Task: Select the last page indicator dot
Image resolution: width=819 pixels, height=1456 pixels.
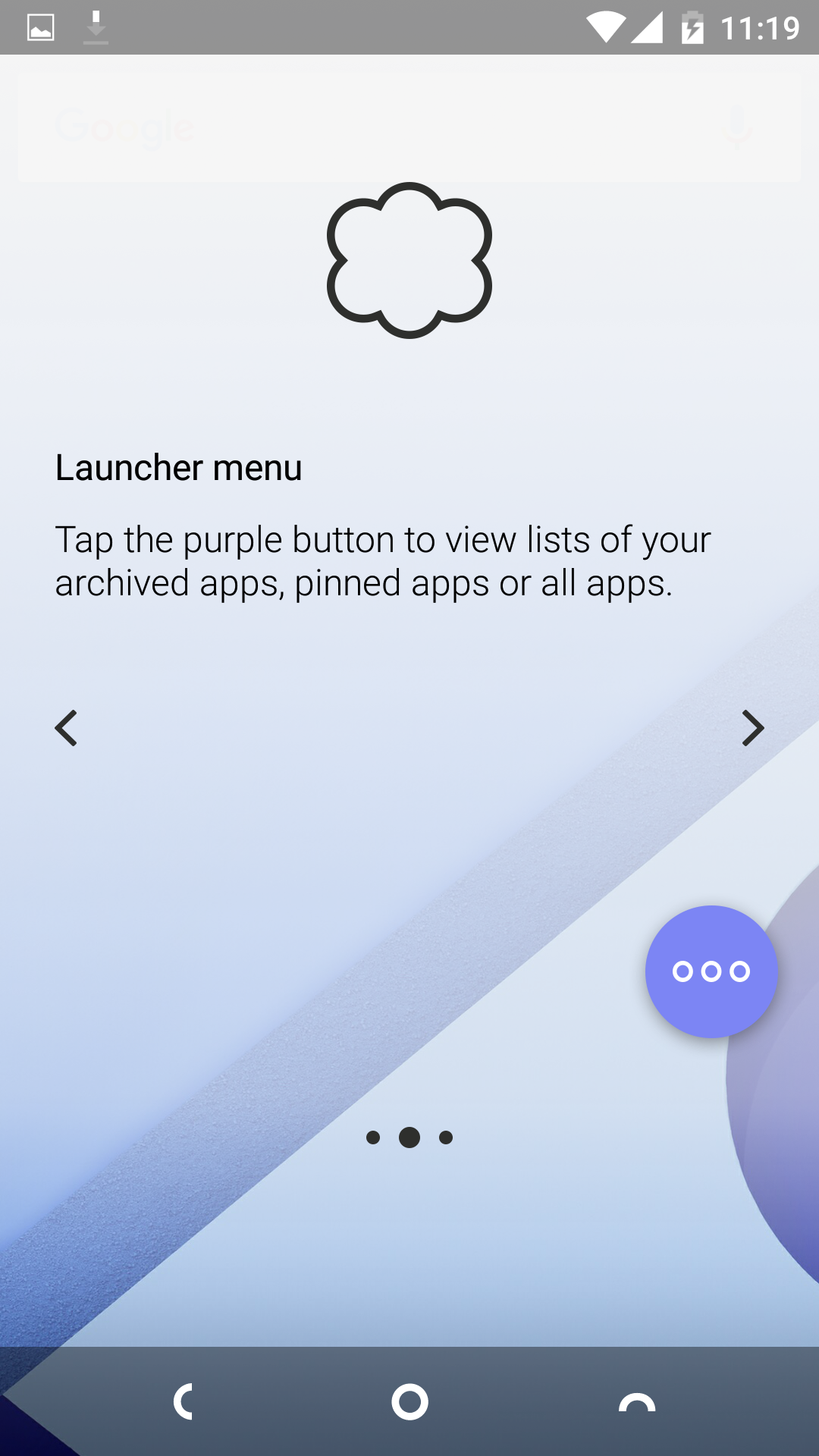Action: pos(446,1137)
